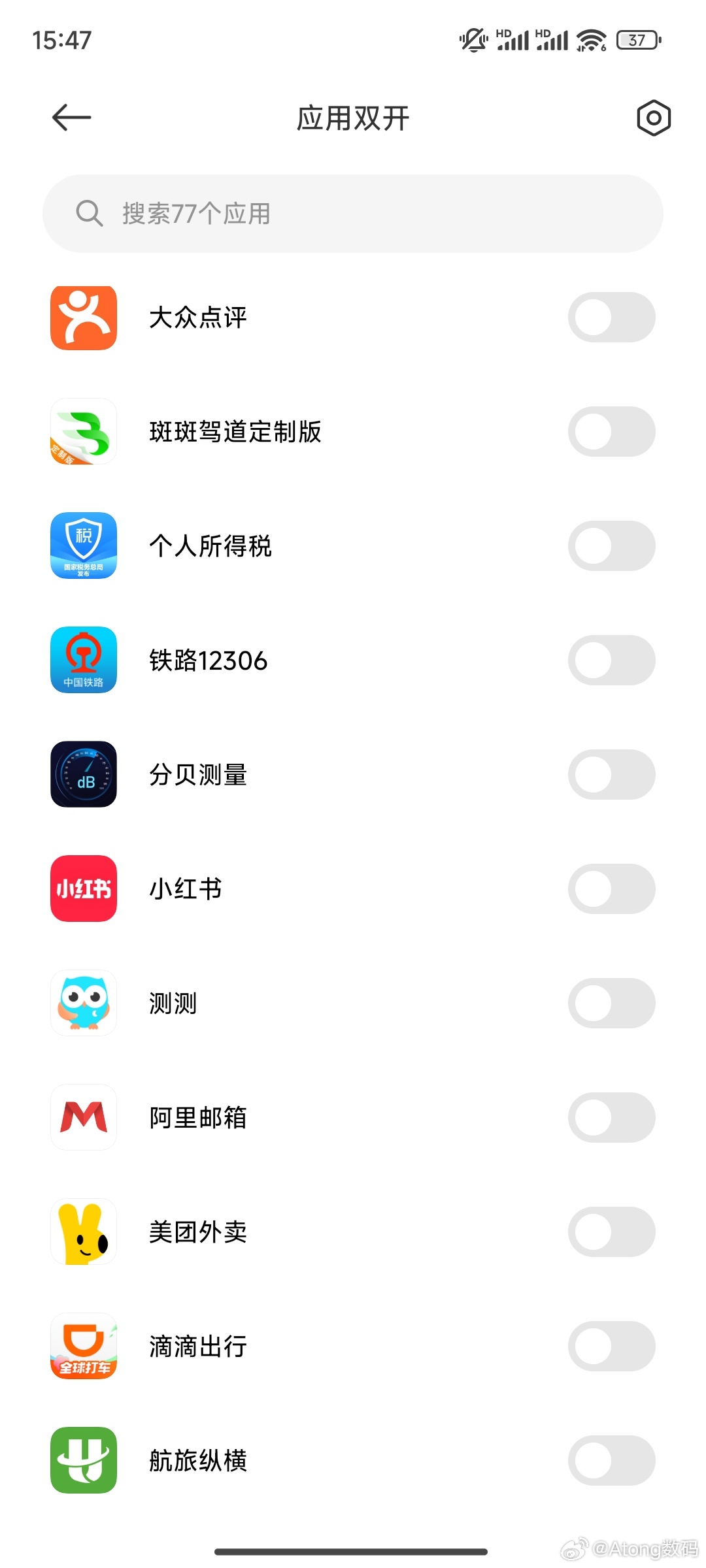Screen dimensions: 706x1568
Task: Enable dual app for 铁路12306
Action: 611,661
